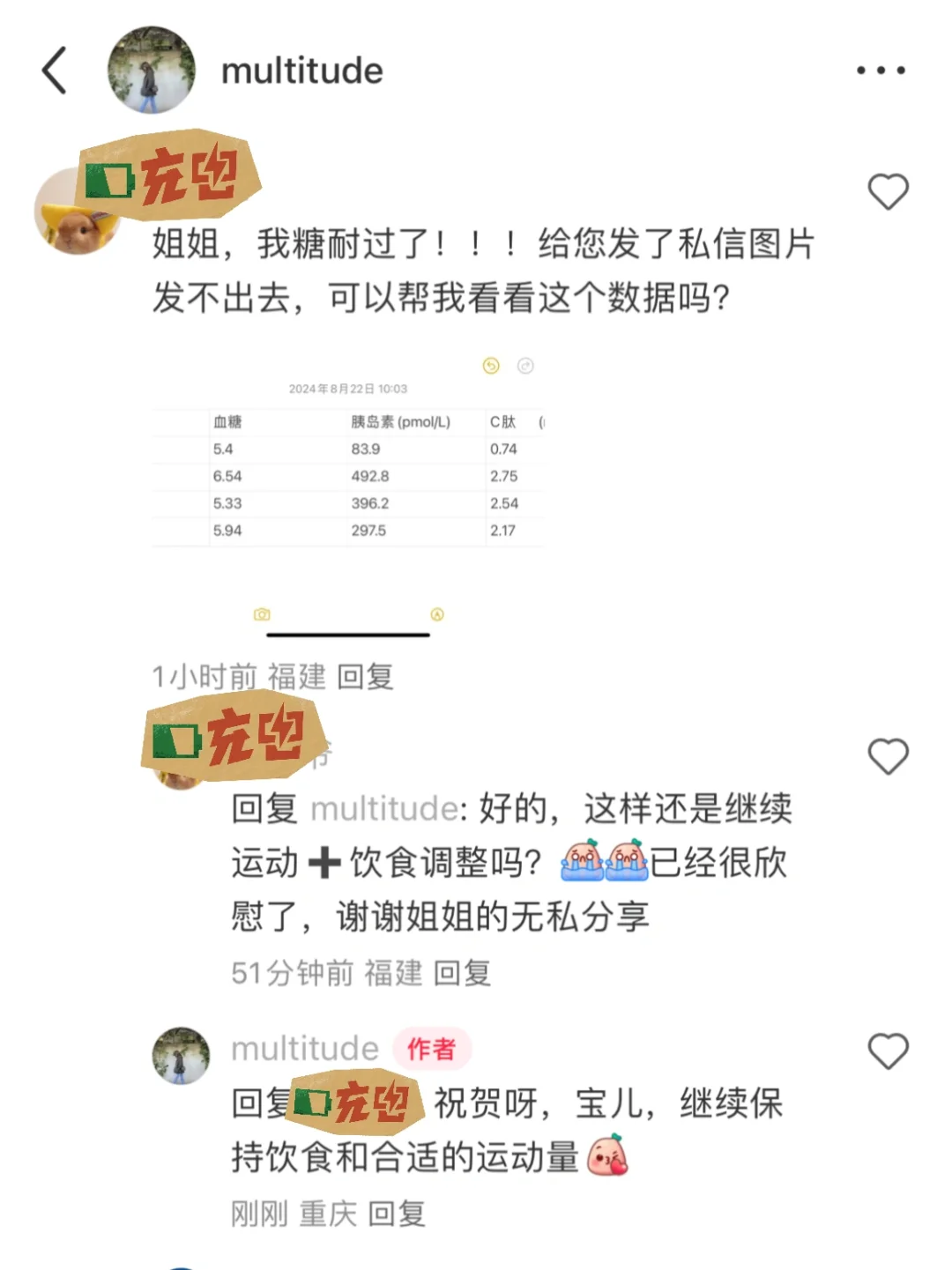
Task: Like the first comment using its heart icon
Action: pos(890,192)
